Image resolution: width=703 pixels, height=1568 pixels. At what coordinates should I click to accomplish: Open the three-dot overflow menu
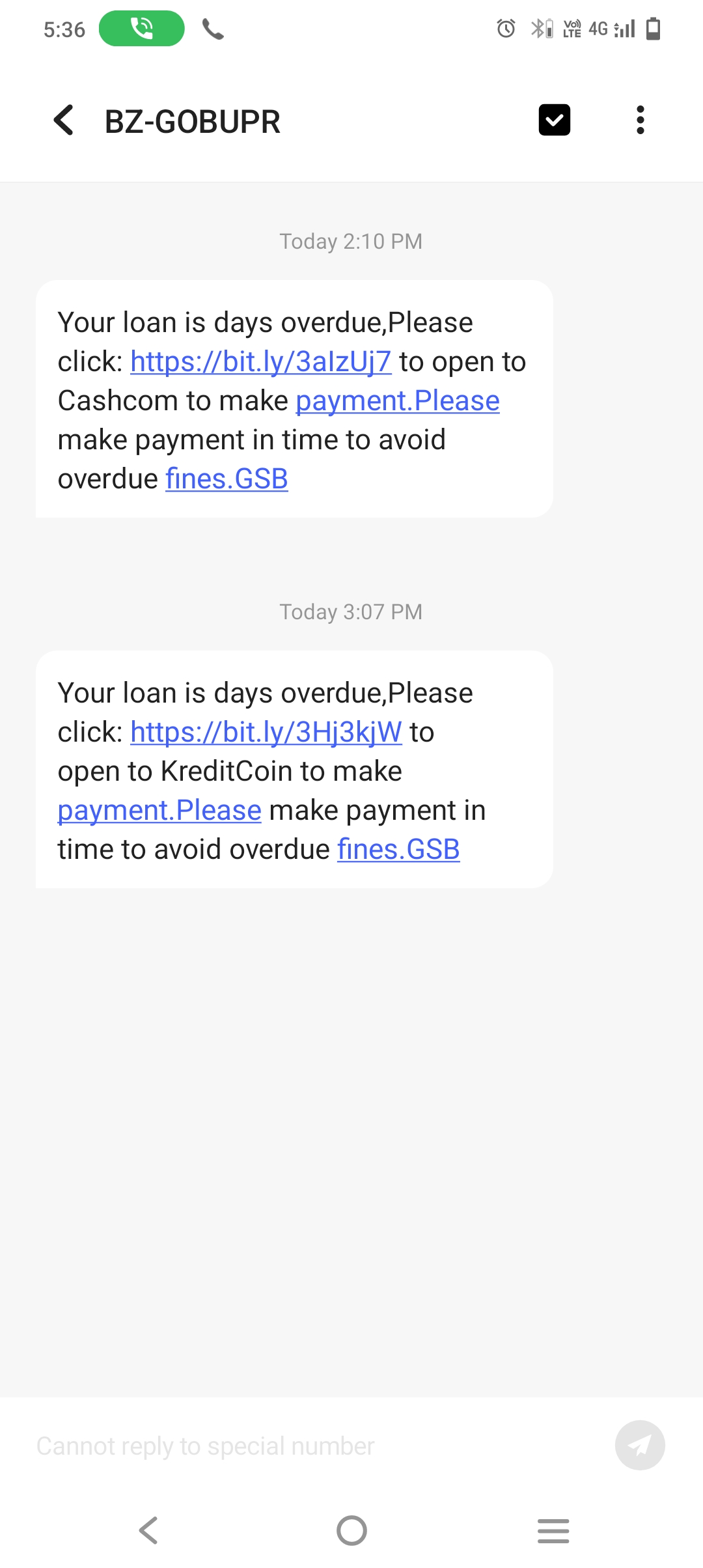tap(640, 120)
